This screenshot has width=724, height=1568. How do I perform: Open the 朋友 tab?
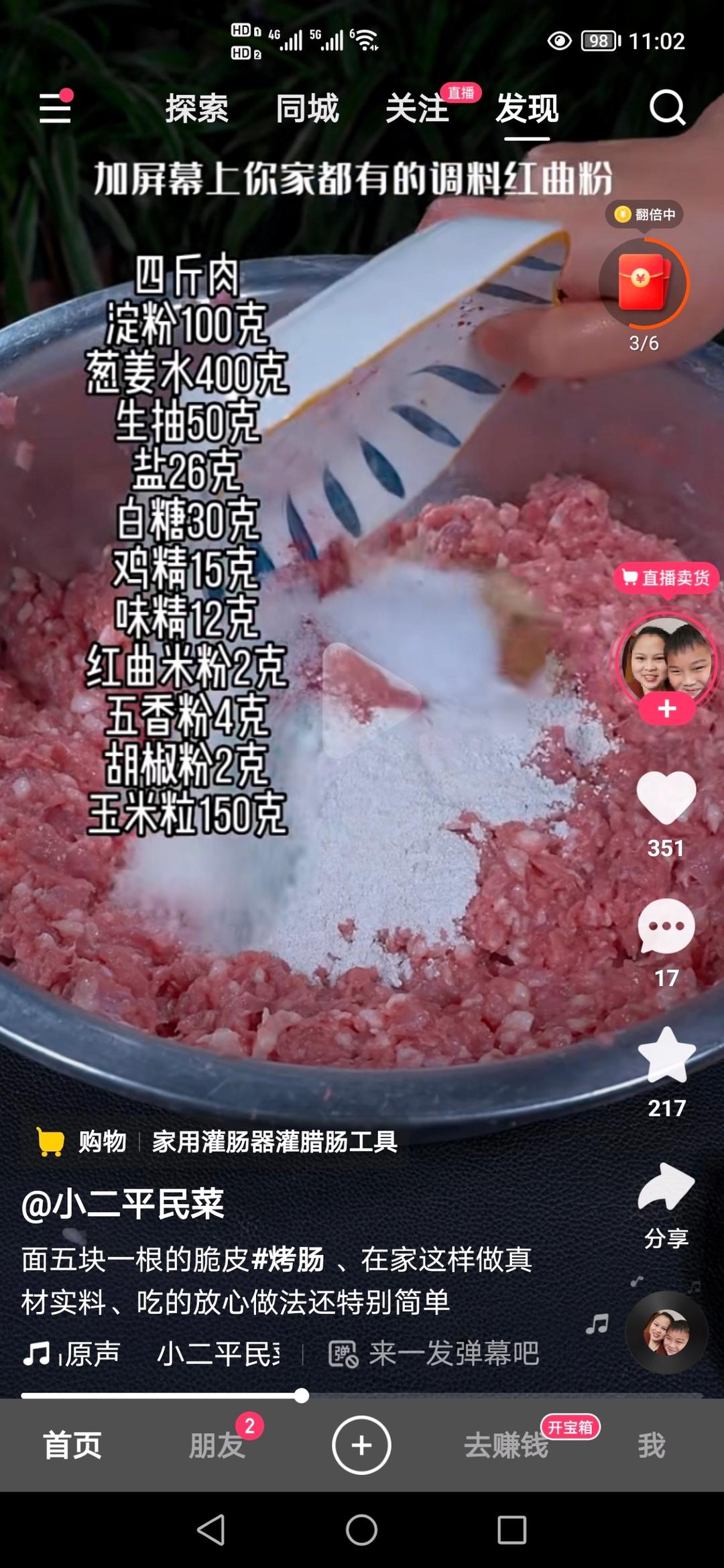click(x=217, y=1445)
